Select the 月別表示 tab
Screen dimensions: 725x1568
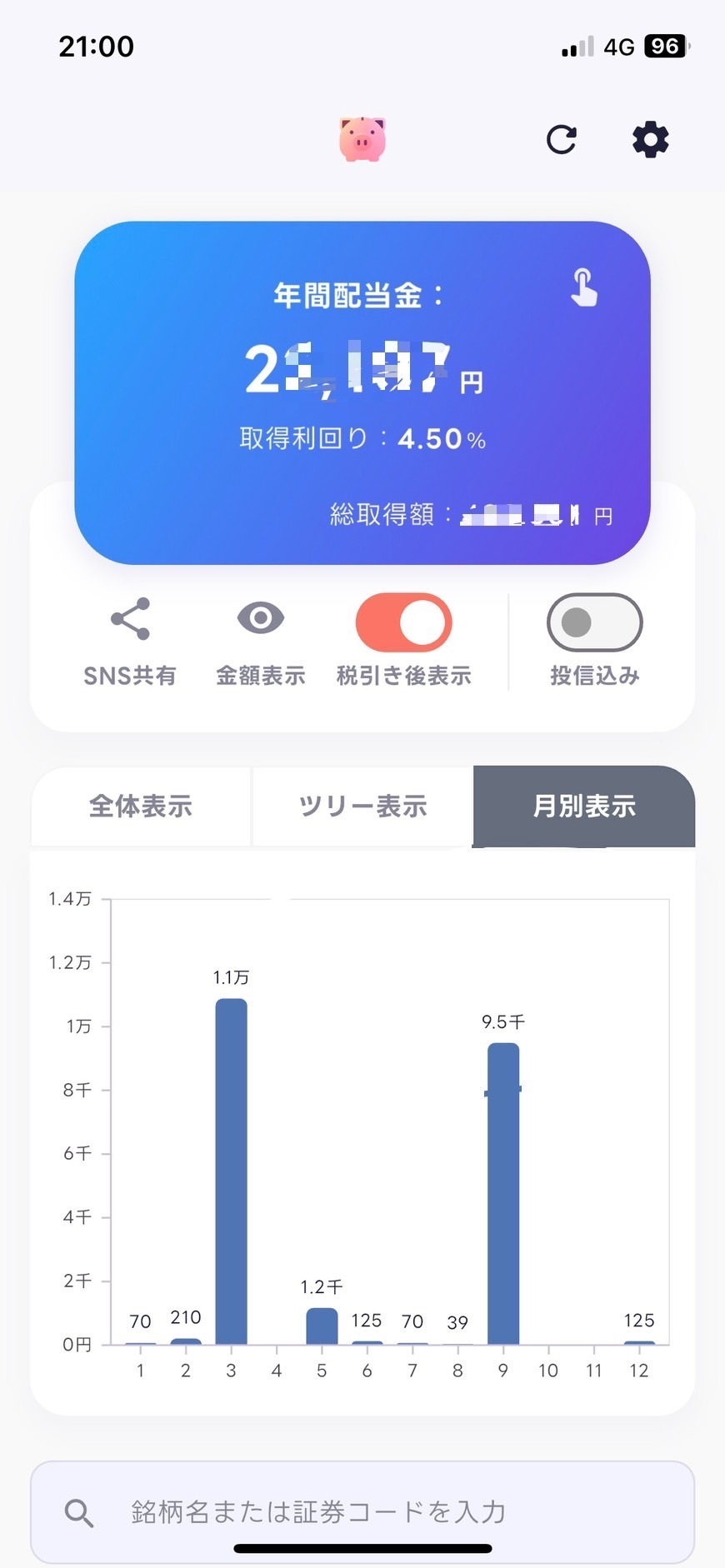(x=584, y=806)
